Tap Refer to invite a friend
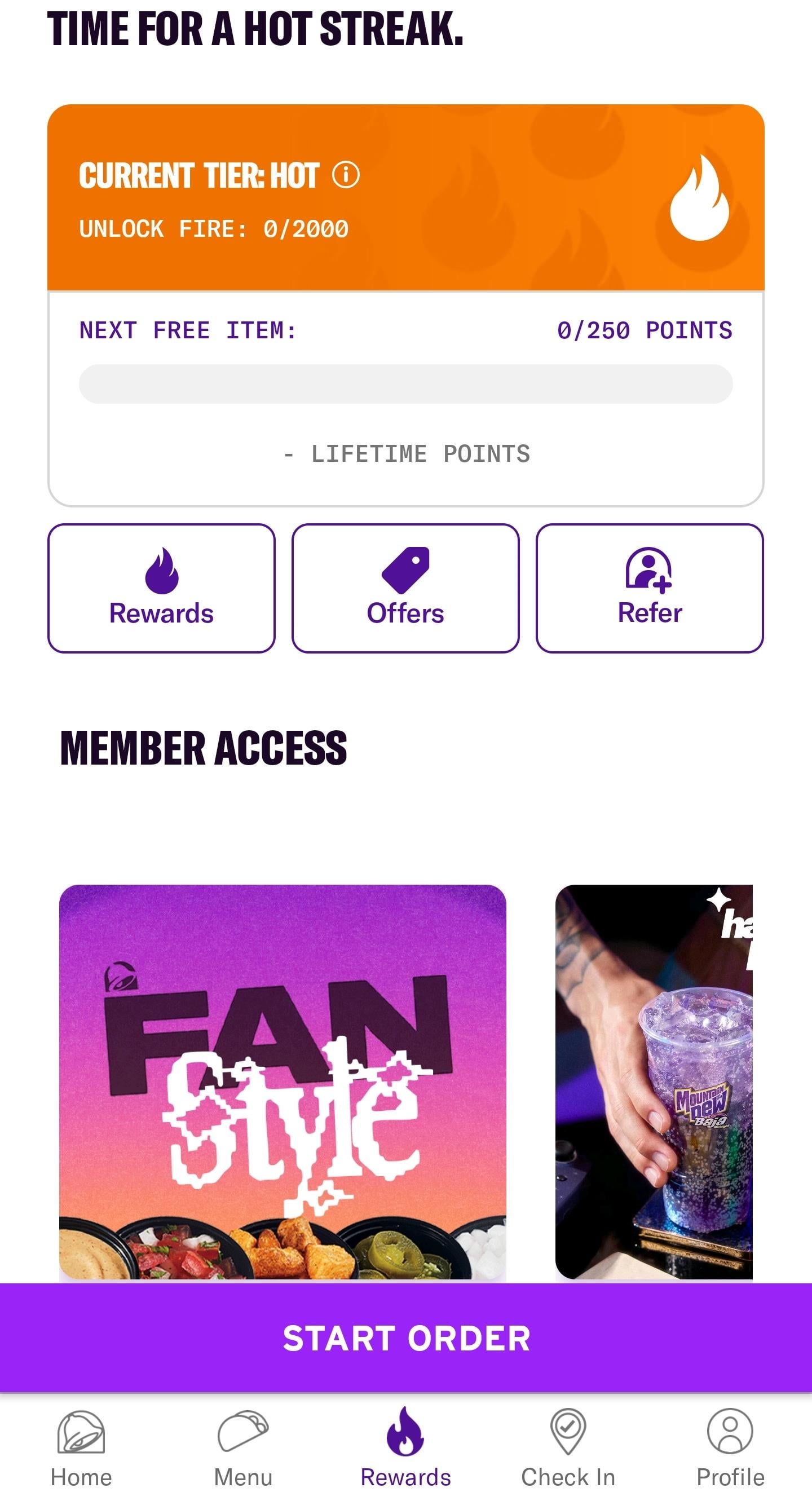 coord(650,588)
